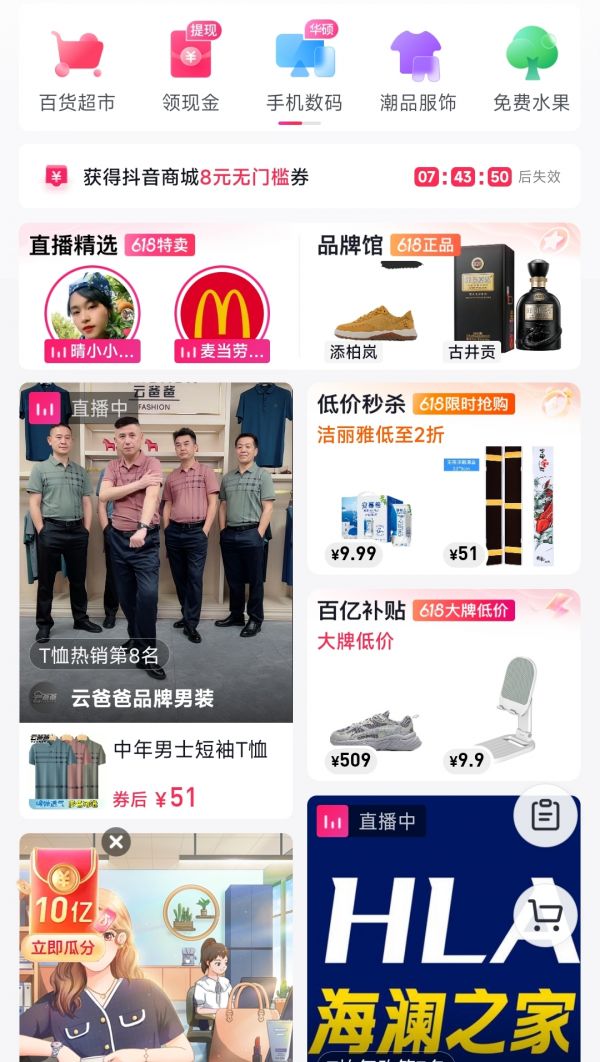Claim the 8元无门槛券 coupon banner
Screen dimensions: 600x1062
click(x=299, y=177)
